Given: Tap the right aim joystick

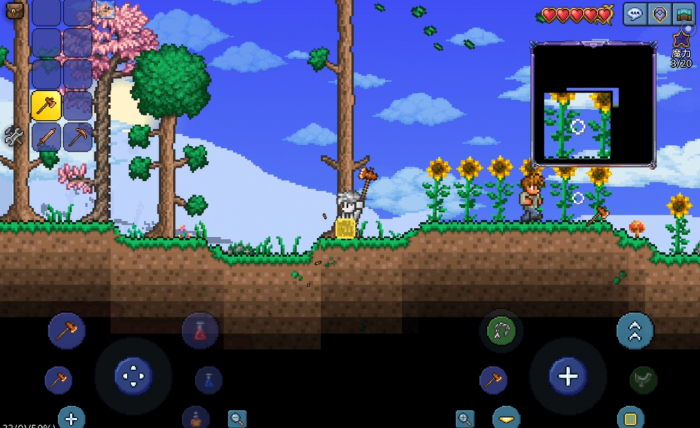Looking at the screenshot, I should click(x=567, y=376).
